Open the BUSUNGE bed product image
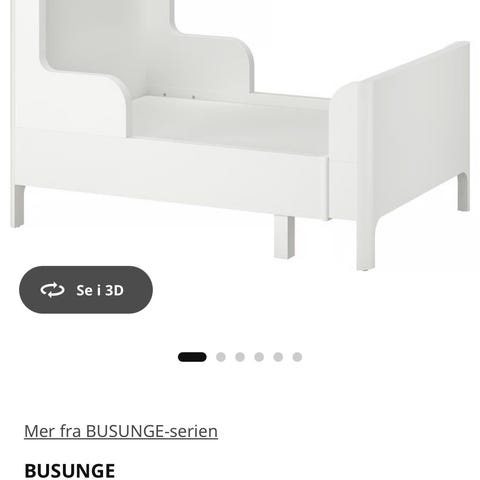Screen dimensions: 480x480 point(240,133)
